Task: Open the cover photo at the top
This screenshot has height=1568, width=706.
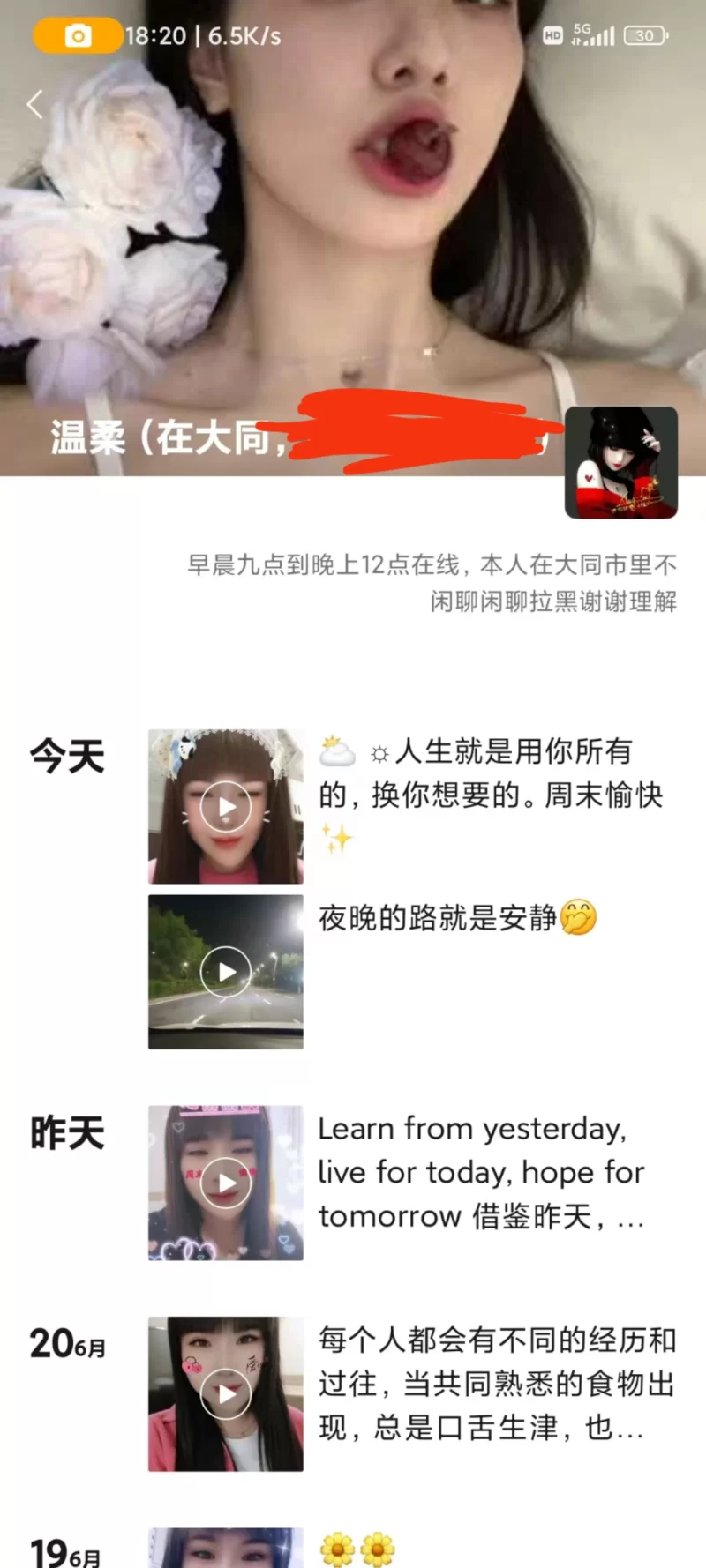Action: pos(353,220)
